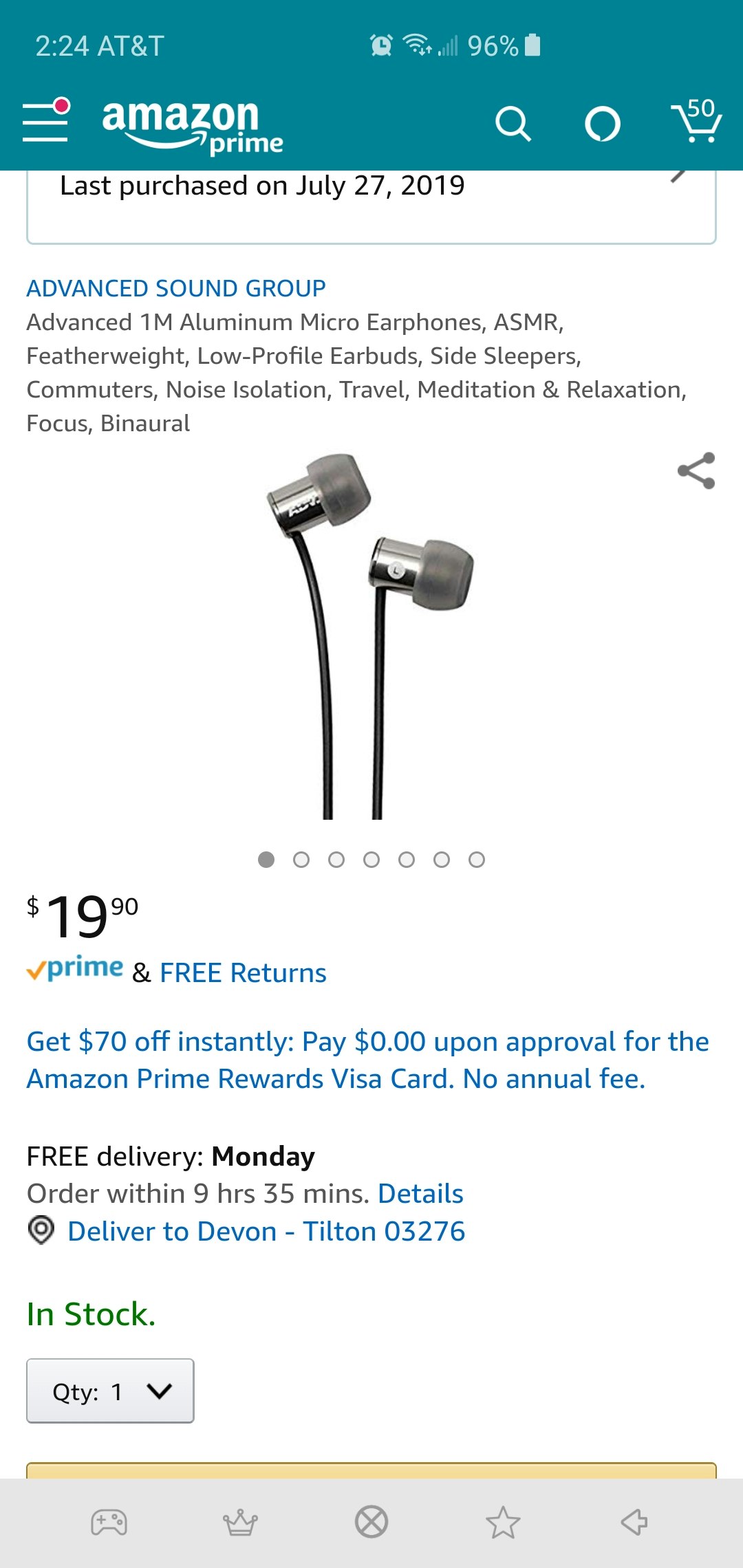Tap the left arrow icon in bottom bar
The width and height of the screenshot is (743, 1568).
(634, 1522)
